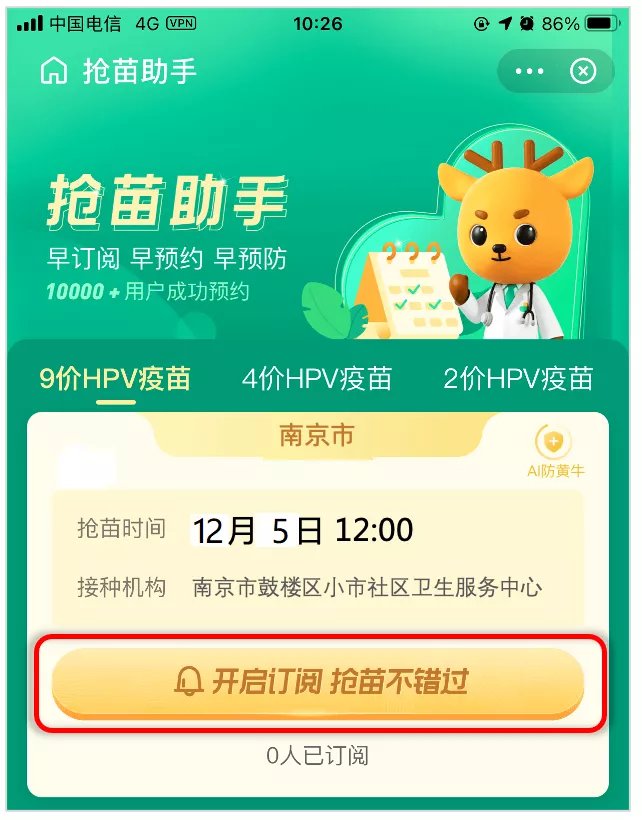
Task: Change the city from 南京市
Action: (316, 435)
